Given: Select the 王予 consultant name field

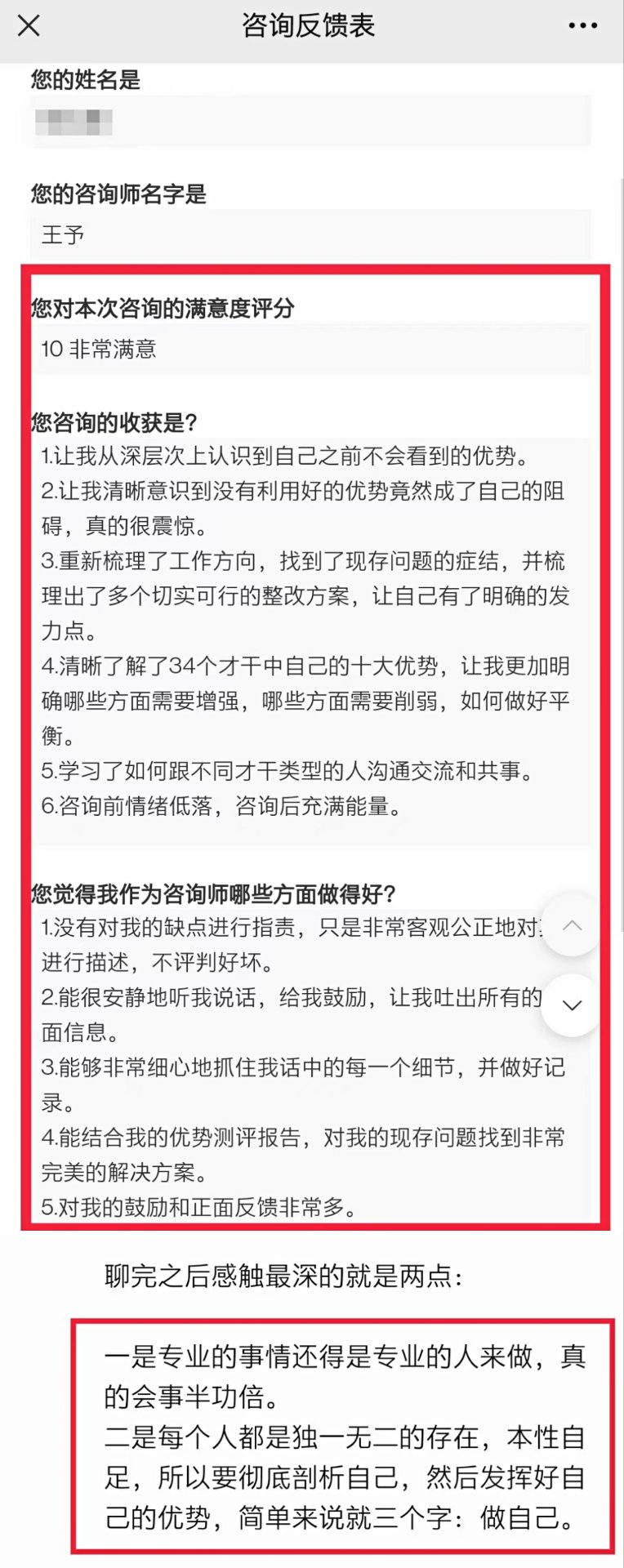Looking at the screenshot, I should coord(310,235).
